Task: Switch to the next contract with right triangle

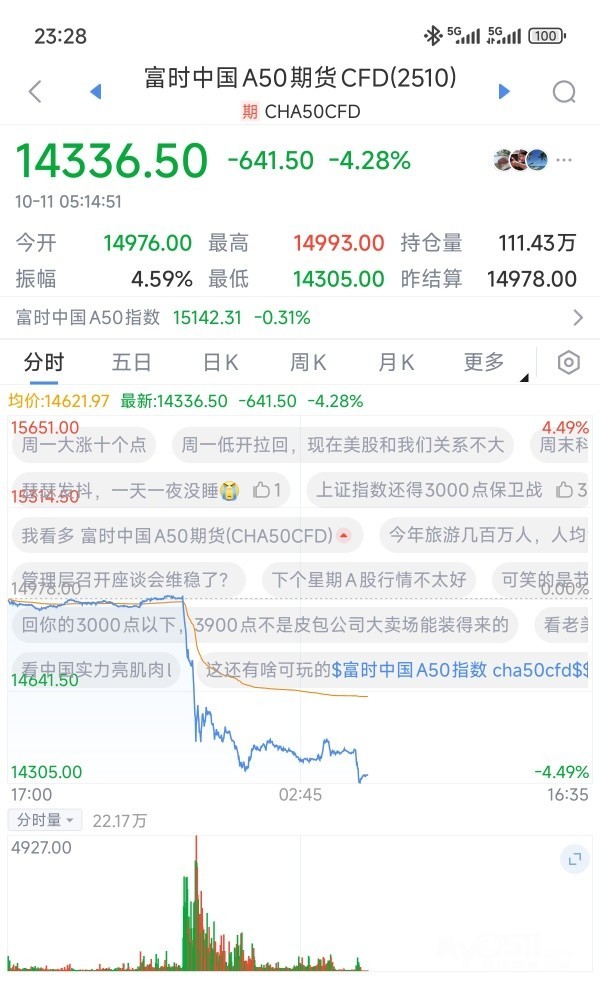Action: point(504,92)
